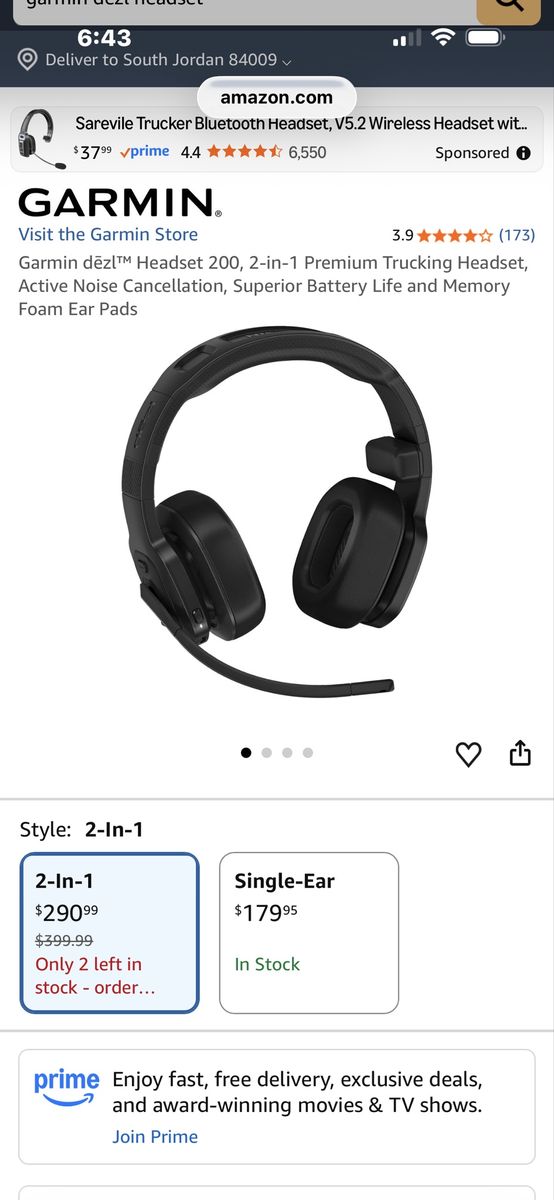
Task: Tap the Join Prime link
Action: tap(155, 1136)
